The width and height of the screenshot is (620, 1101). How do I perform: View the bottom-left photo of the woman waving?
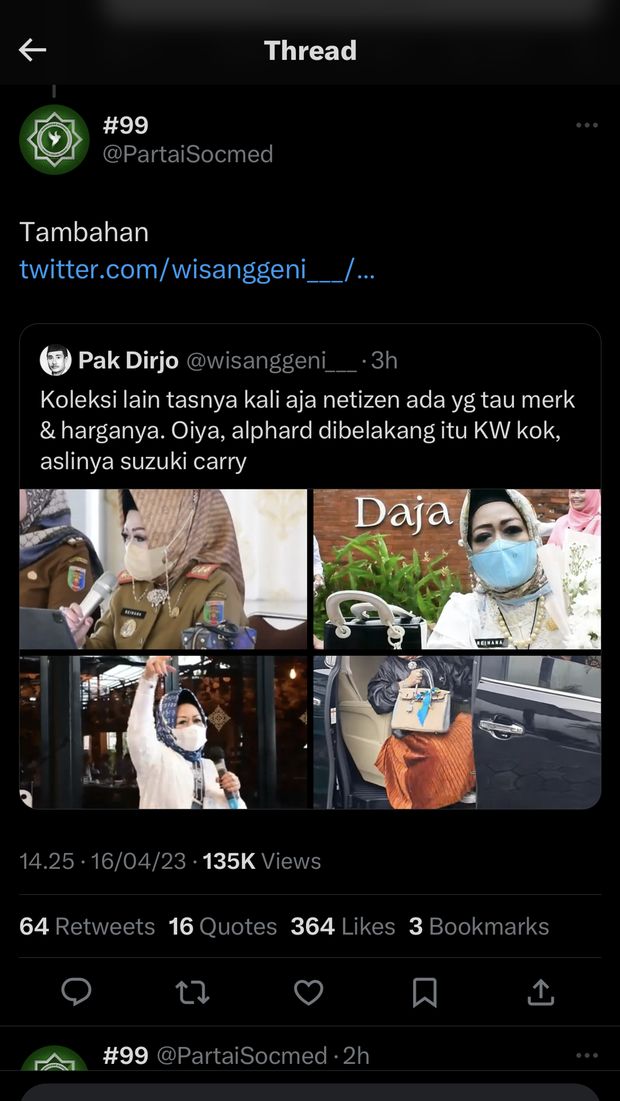click(x=163, y=732)
